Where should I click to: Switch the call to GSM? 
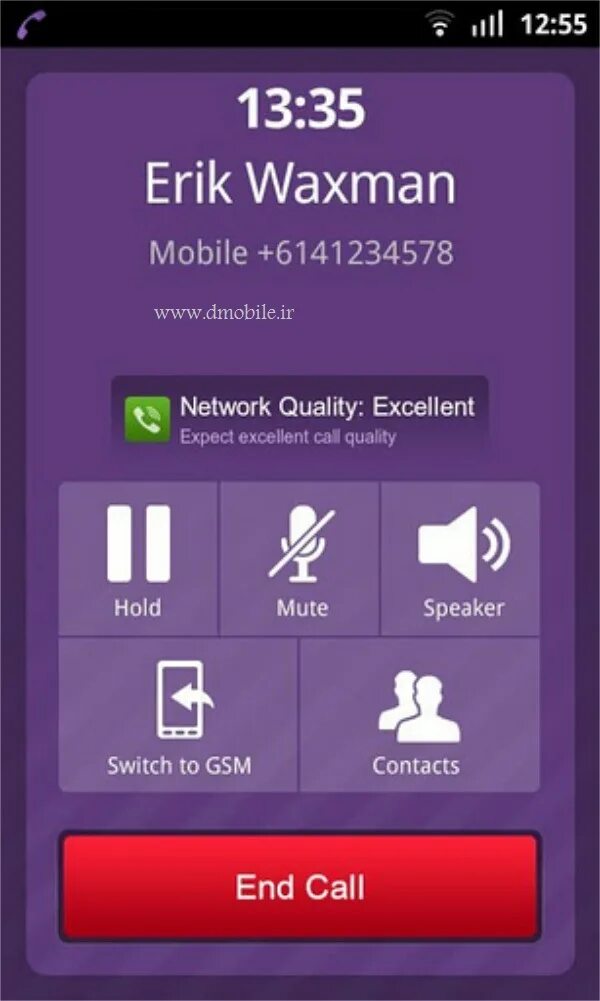click(179, 716)
